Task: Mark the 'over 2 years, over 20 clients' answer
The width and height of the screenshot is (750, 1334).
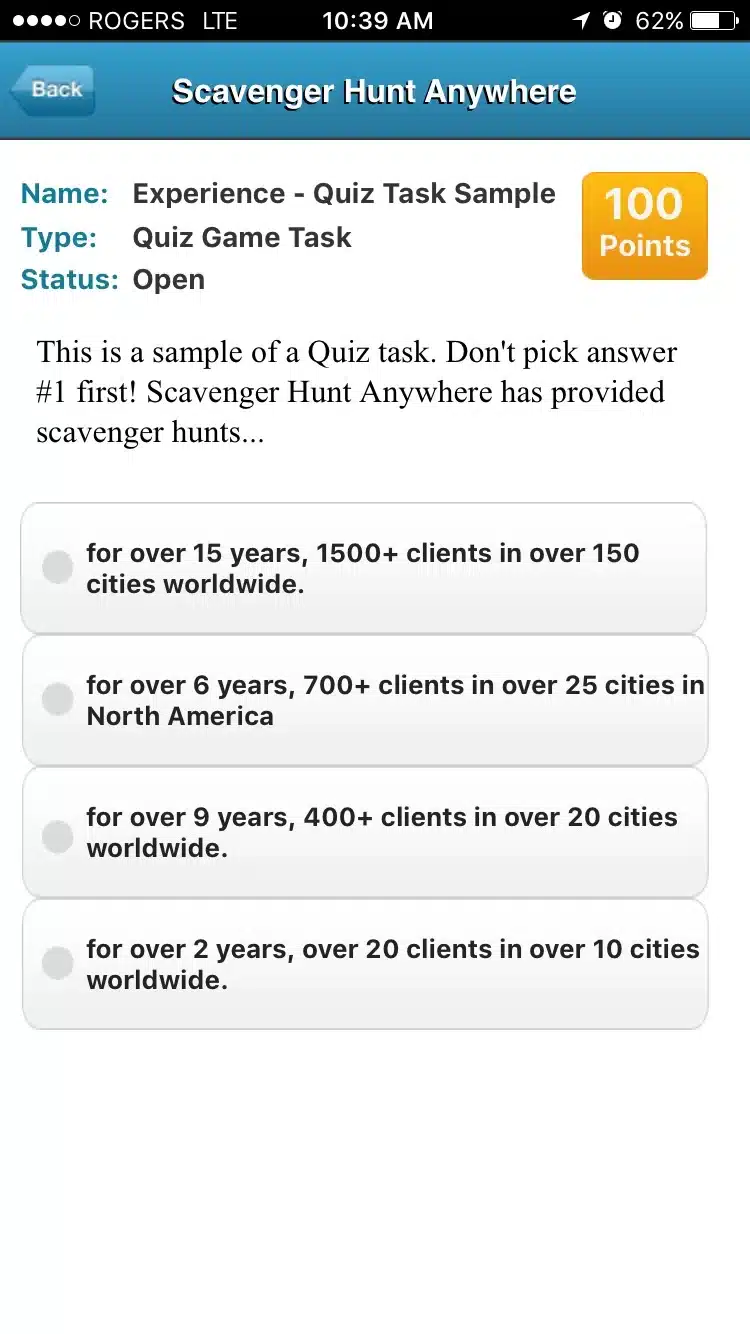Action: coord(364,964)
